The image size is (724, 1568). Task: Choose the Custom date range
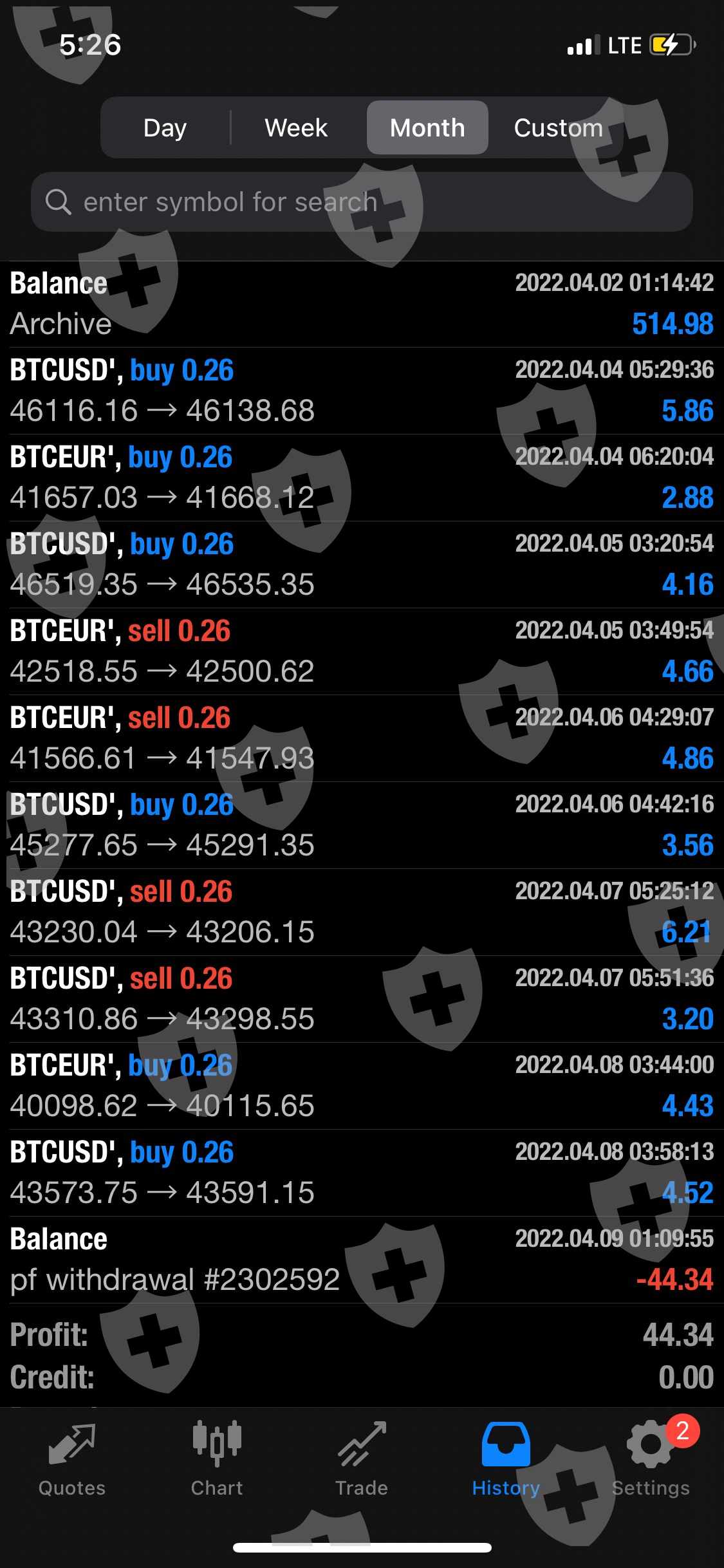click(x=558, y=127)
